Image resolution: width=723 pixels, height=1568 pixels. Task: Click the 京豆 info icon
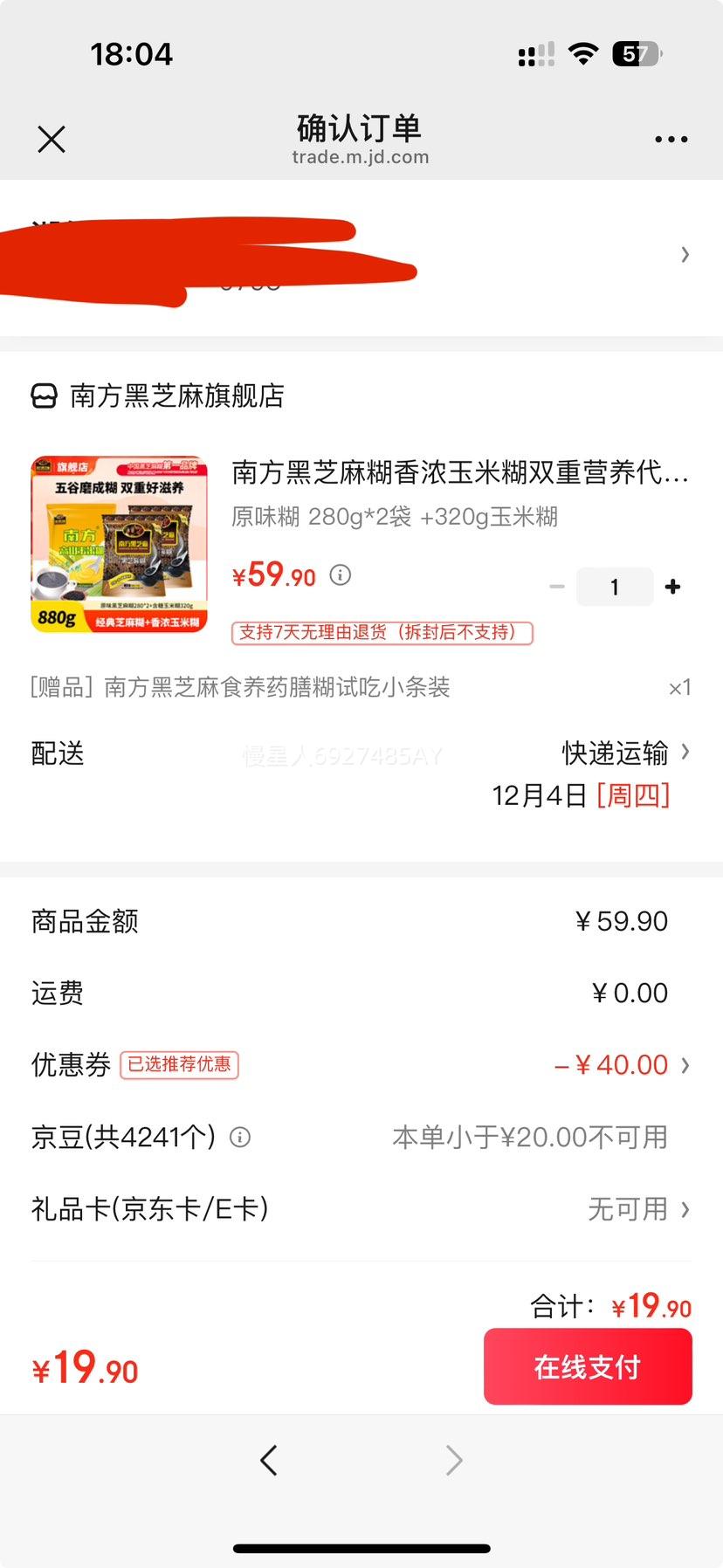[239, 1136]
